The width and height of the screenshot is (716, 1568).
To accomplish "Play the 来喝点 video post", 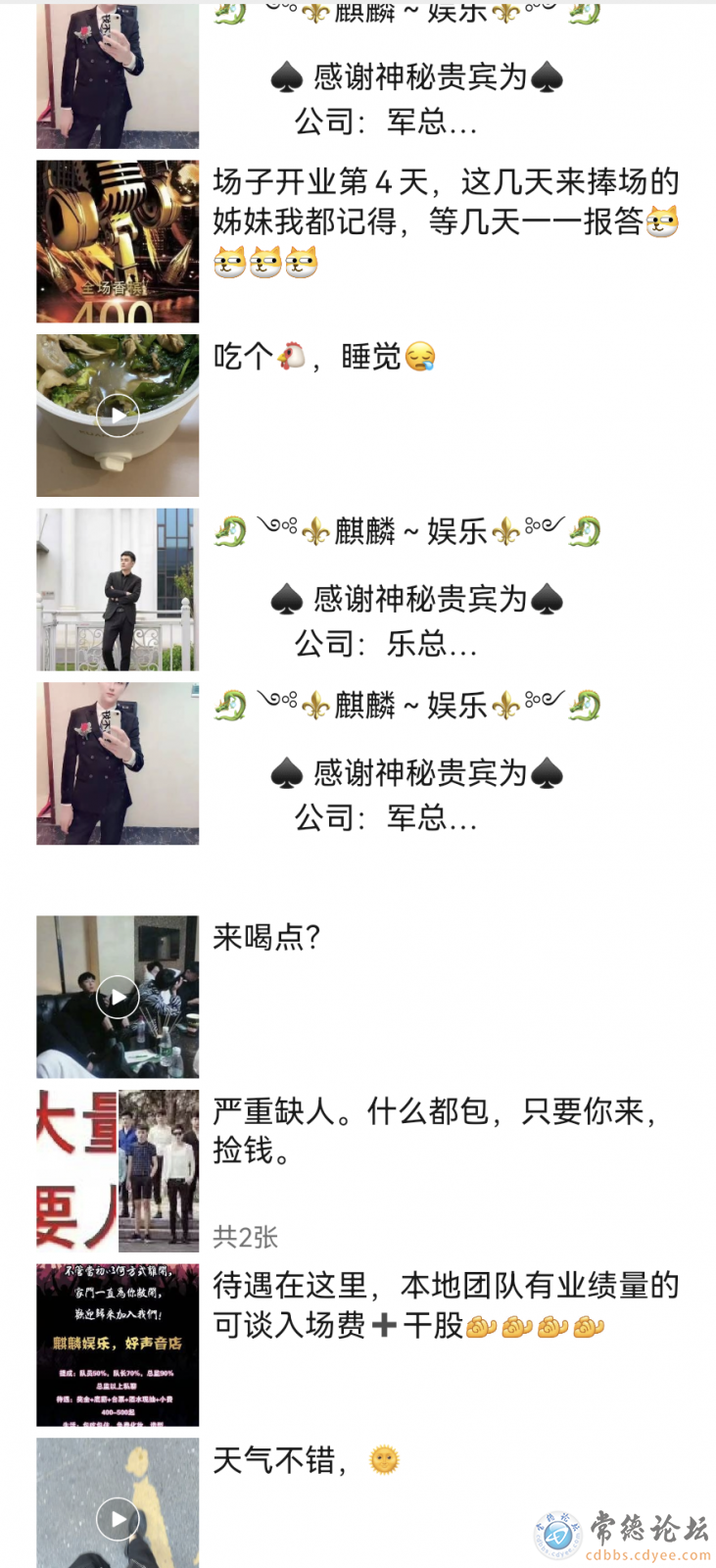I will (118, 998).
